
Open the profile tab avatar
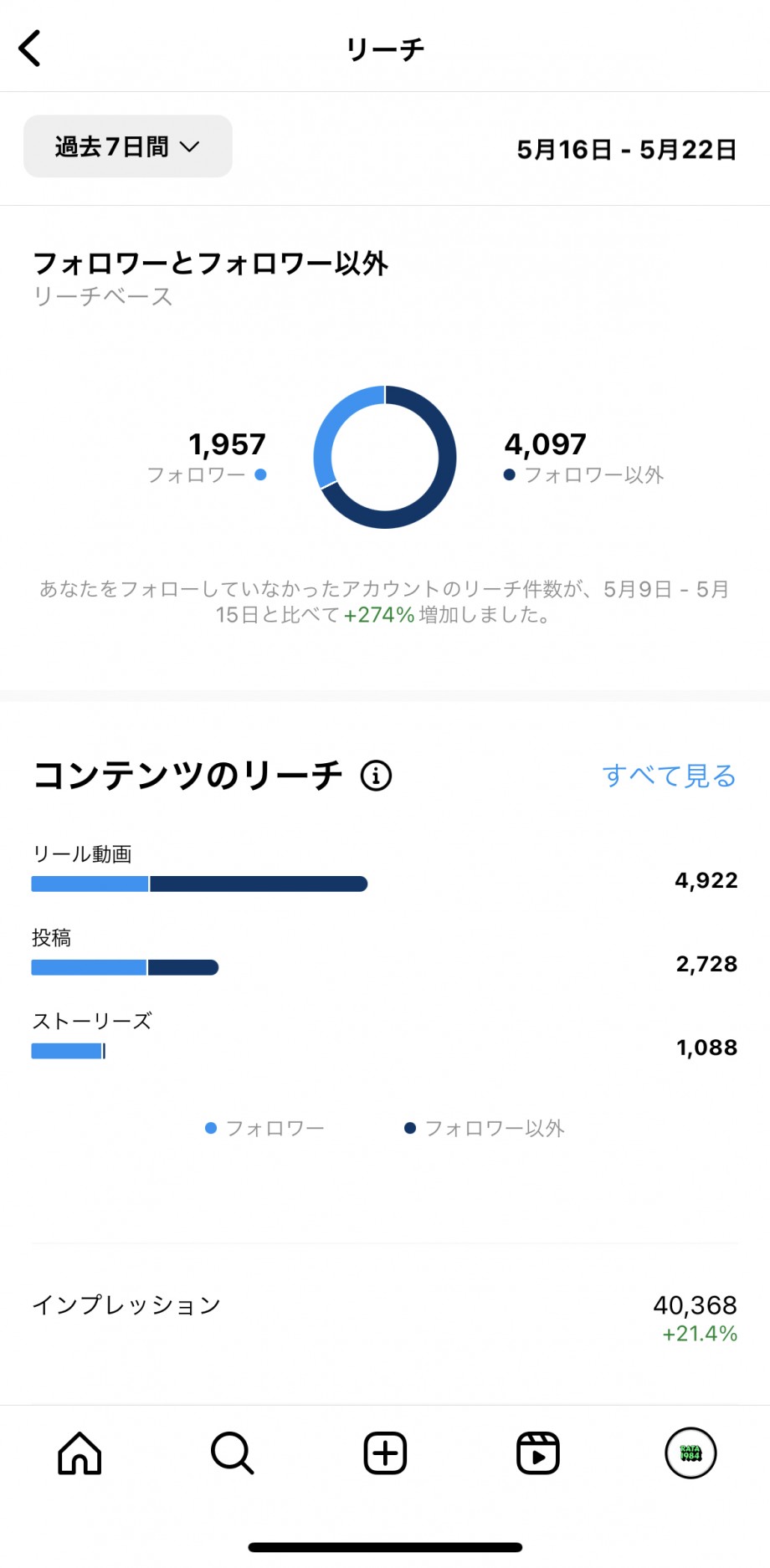point(690,1453)
